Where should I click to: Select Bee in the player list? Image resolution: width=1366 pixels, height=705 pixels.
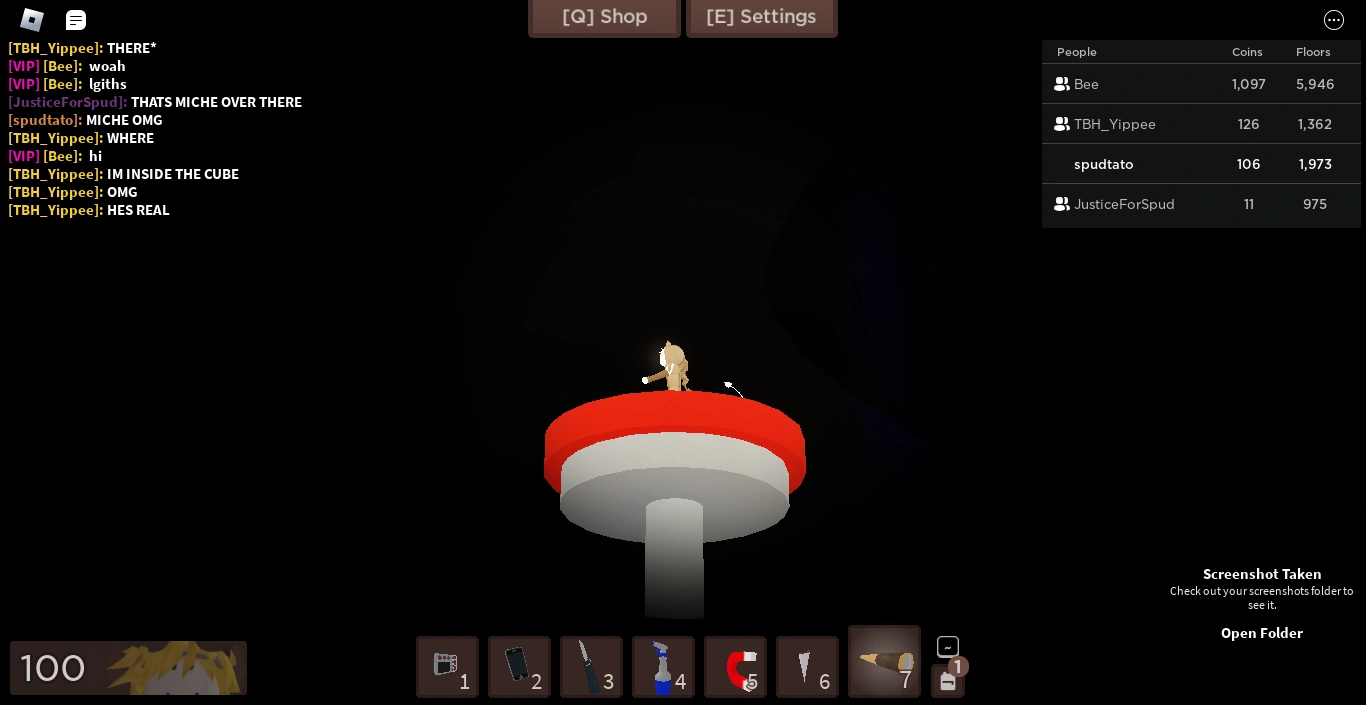click(x=1086, y=84)
